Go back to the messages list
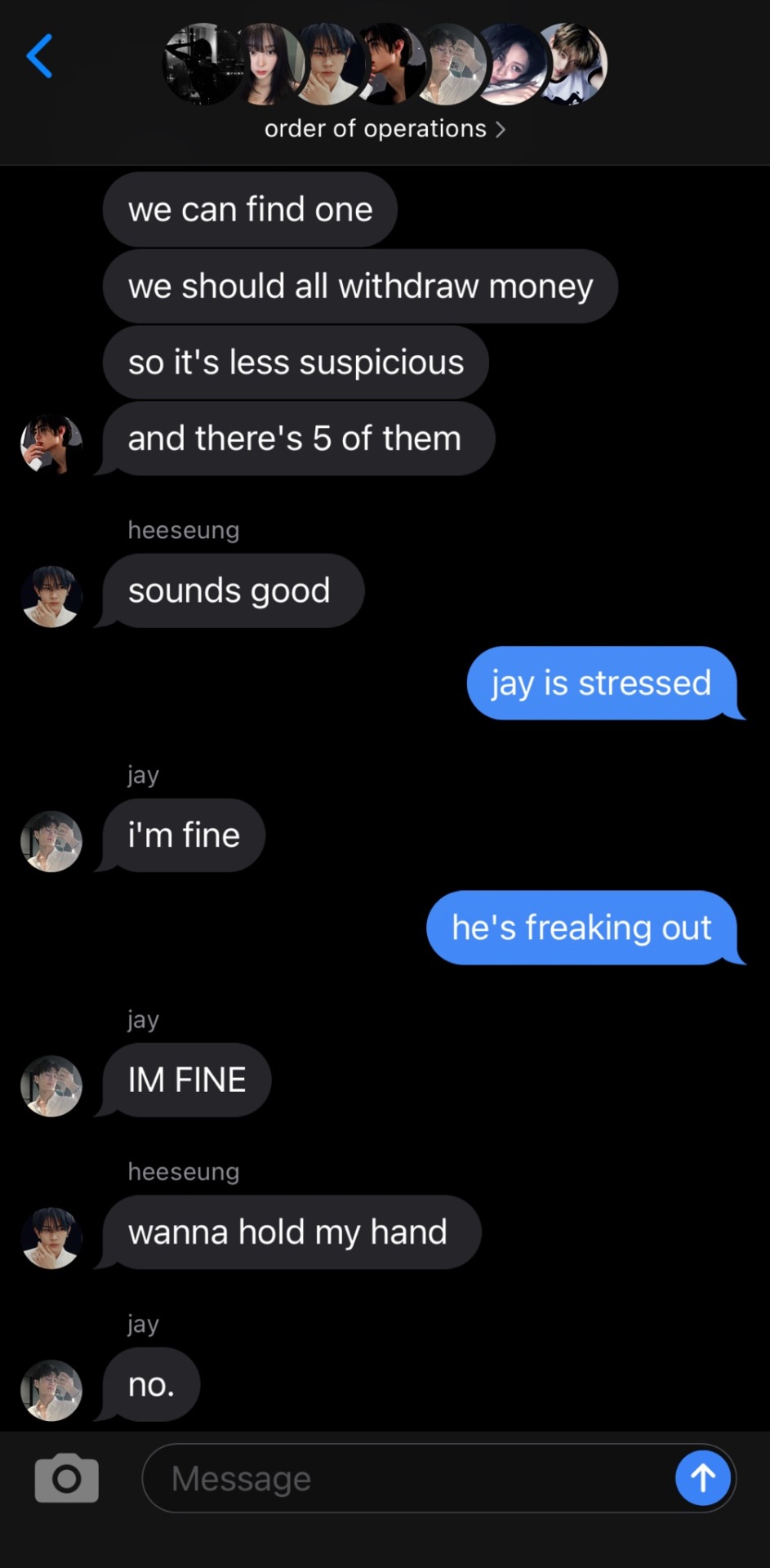Screen dimensions: 770x1568 [39, 56]
